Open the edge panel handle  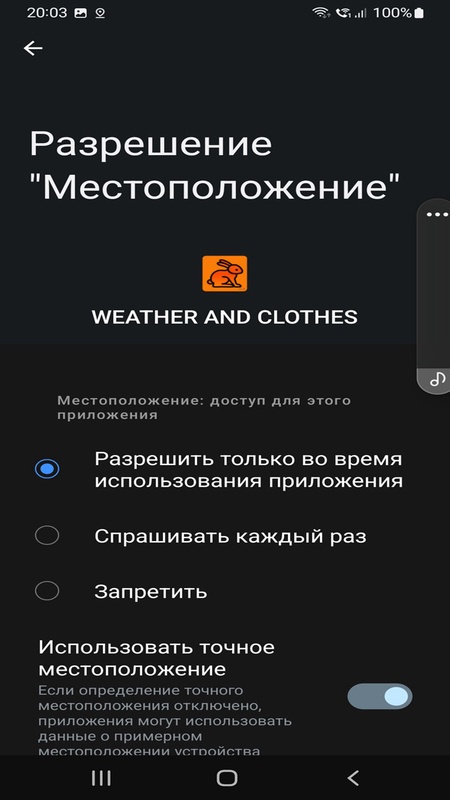[x=434, y=296]
